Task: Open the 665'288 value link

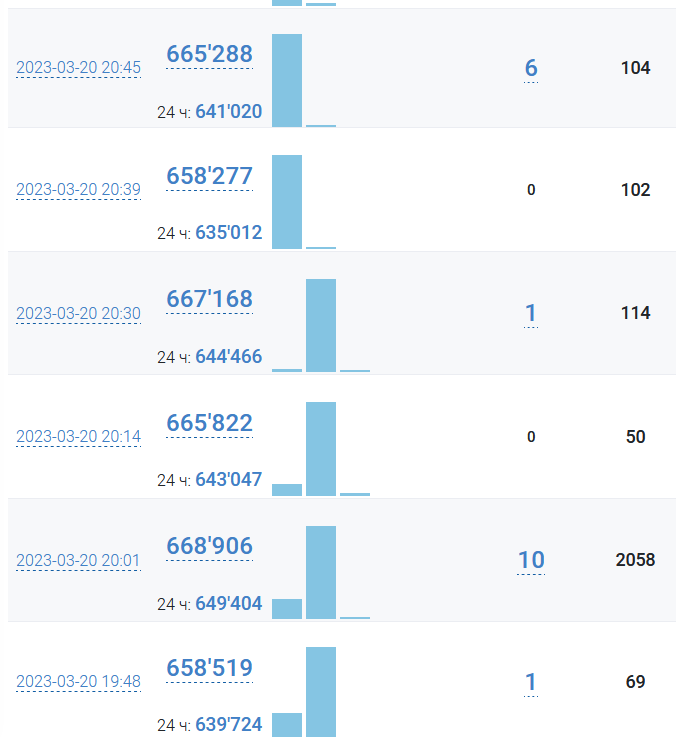Action: point(209,54)
